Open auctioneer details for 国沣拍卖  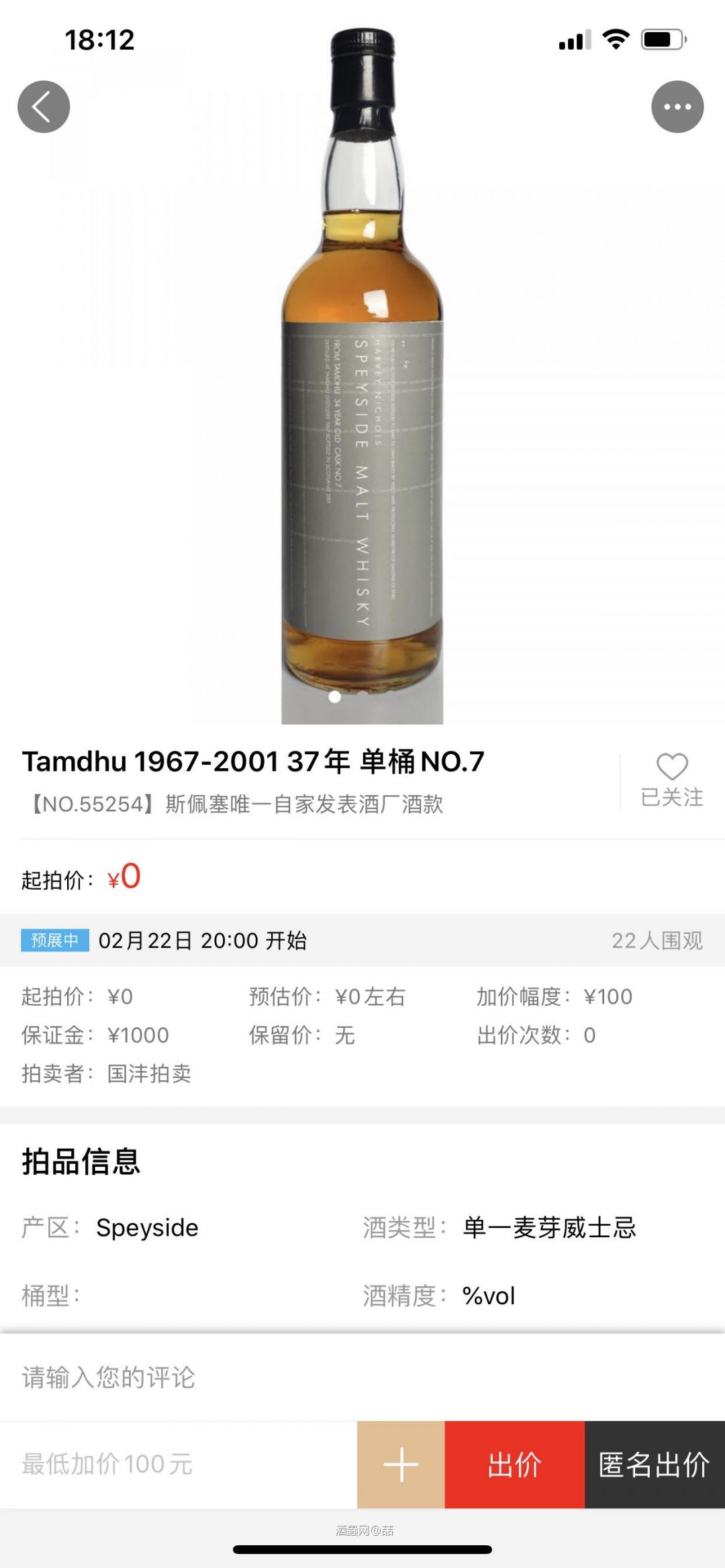(x=149, y=1069)
